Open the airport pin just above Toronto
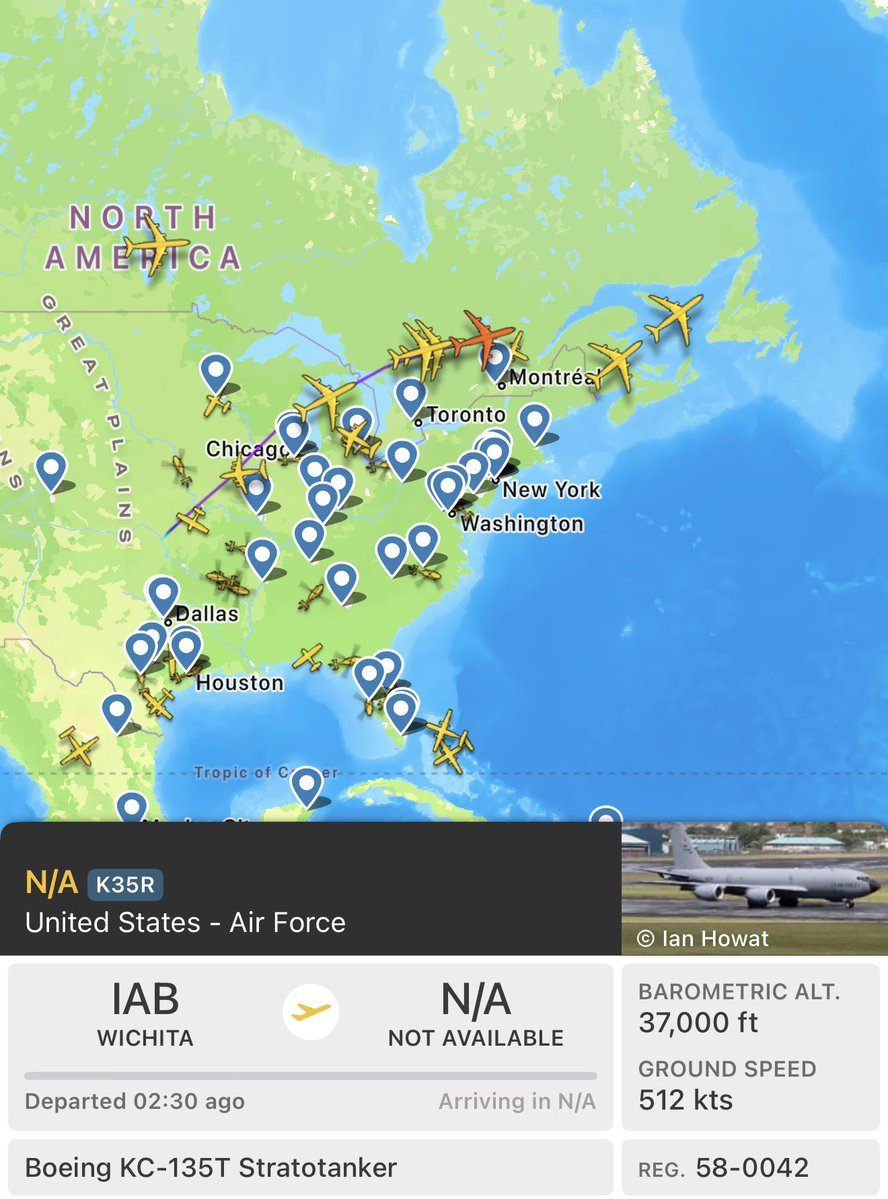 [410, 395]
